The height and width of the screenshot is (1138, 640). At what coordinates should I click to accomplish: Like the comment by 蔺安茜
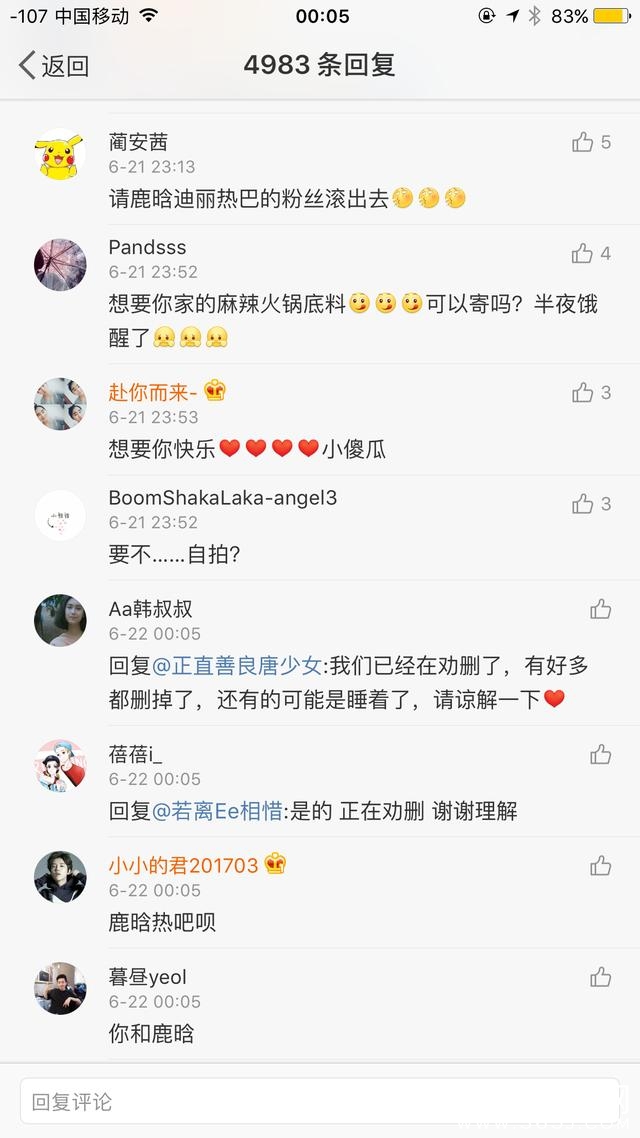[x=584, y=143]
